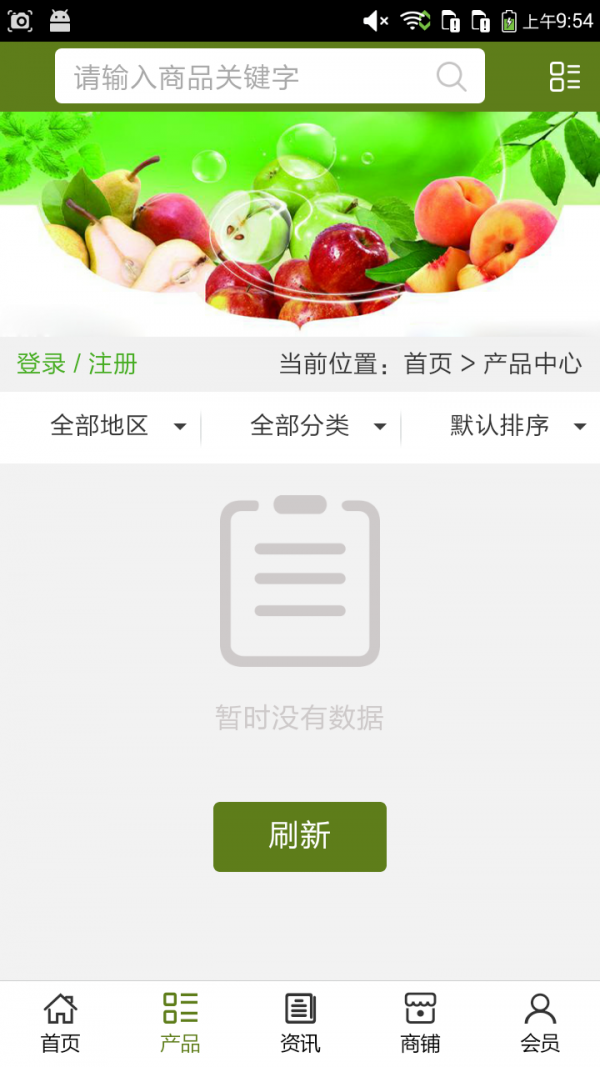Viewport: 600px width, 1067px height.
Task: Tap the product keyword search field
Action: (x=250, y=77)
